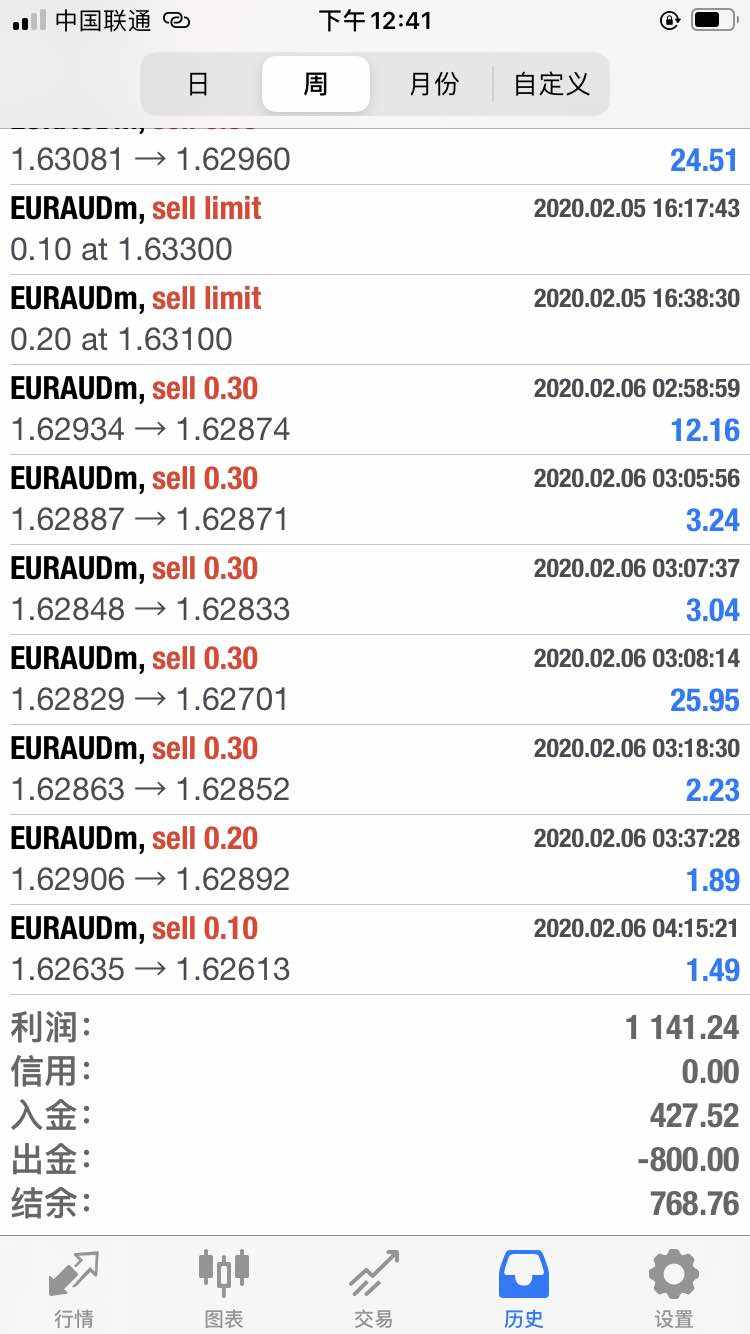750x1334 pixels.
Task: Open the trade with 24.51 profit
Action: click(375, 159)
